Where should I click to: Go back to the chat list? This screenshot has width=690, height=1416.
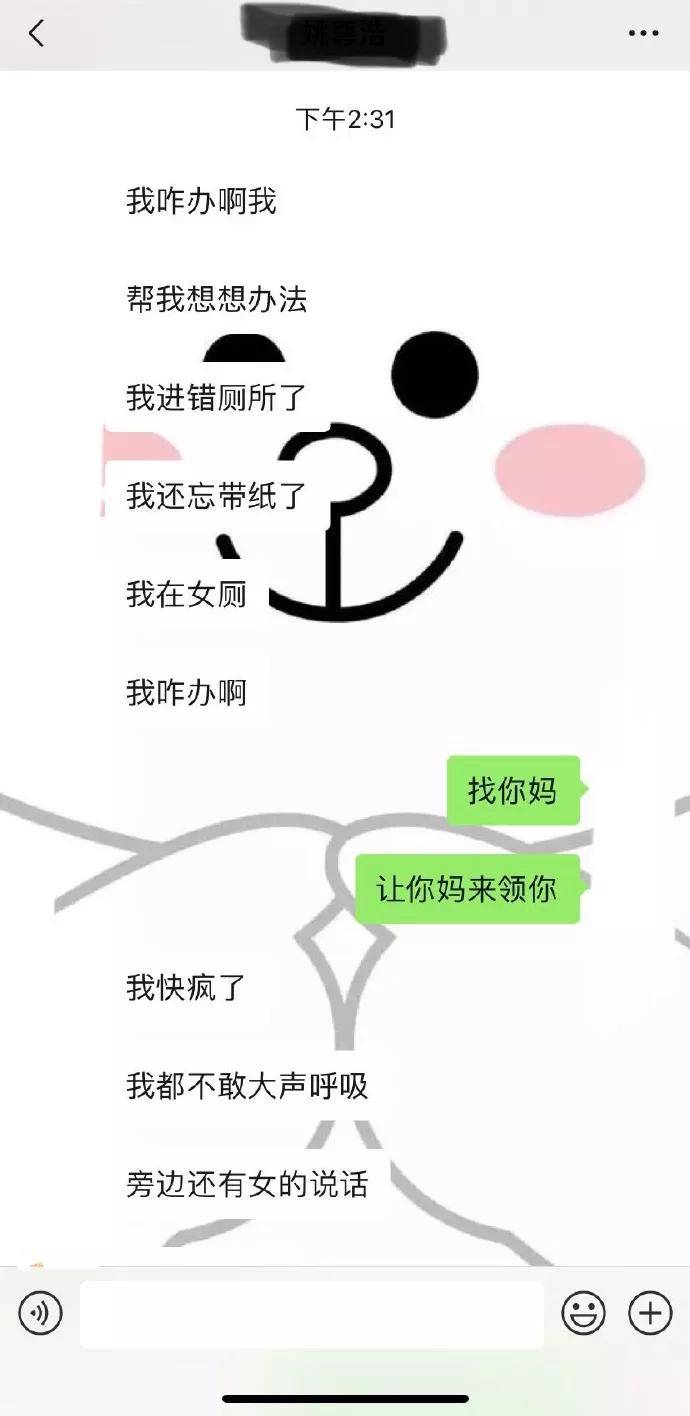(x=36, y=34)
